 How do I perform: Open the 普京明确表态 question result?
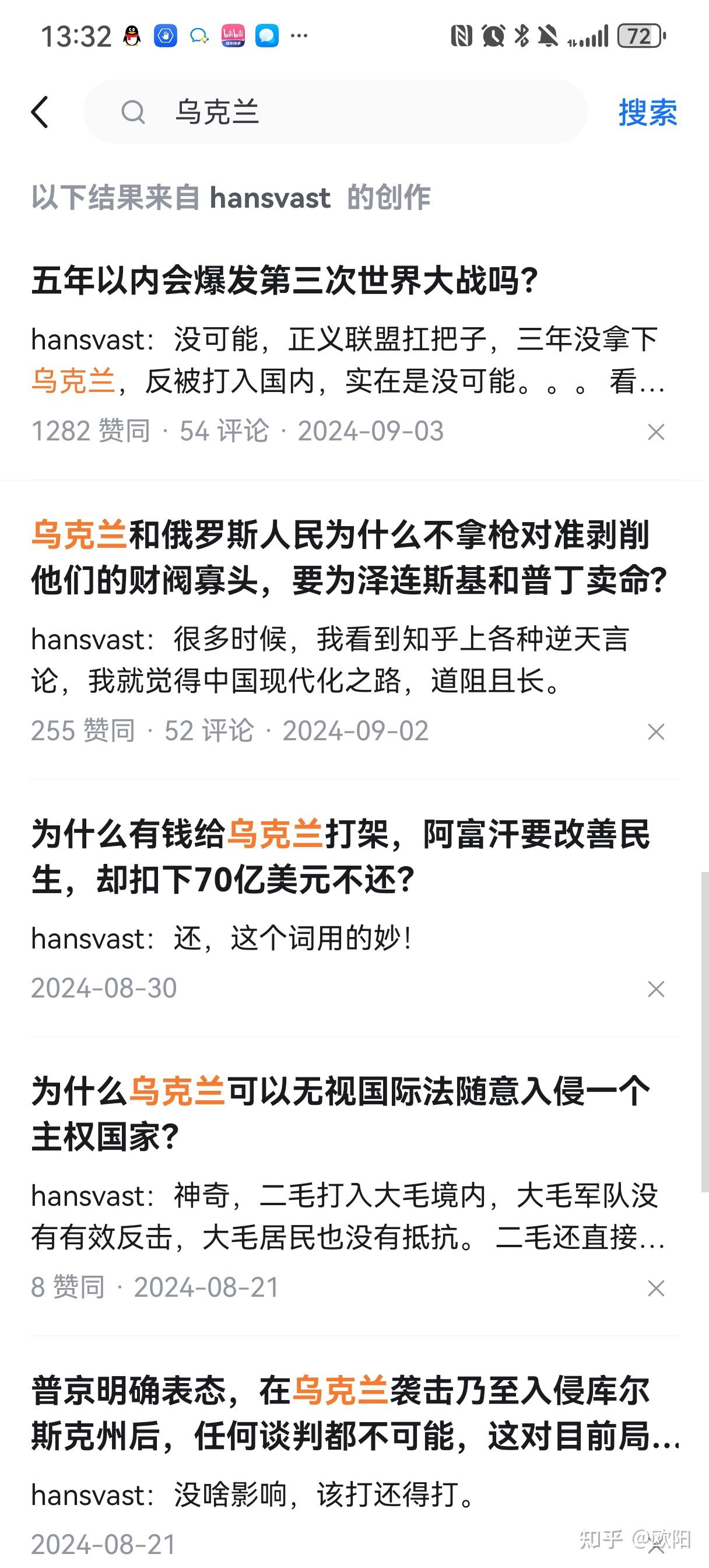tap(356, 1413)
